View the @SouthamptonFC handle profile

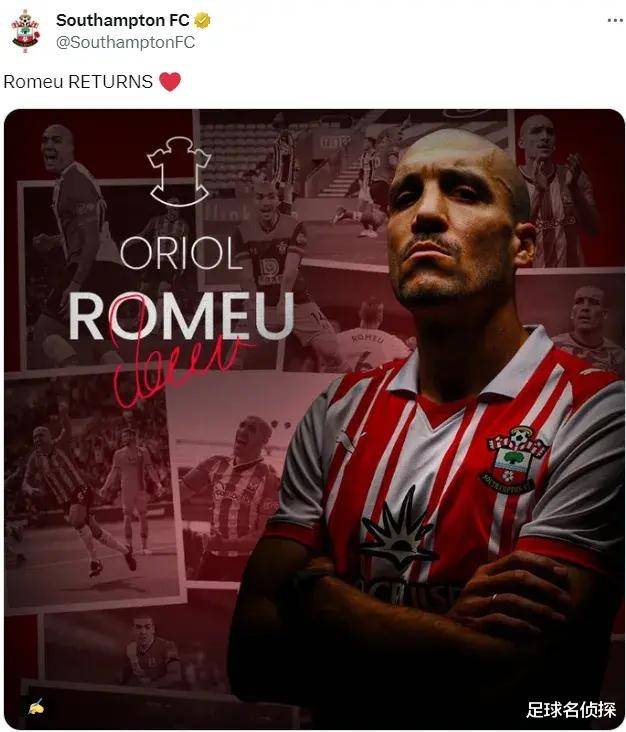coord(125,43)
